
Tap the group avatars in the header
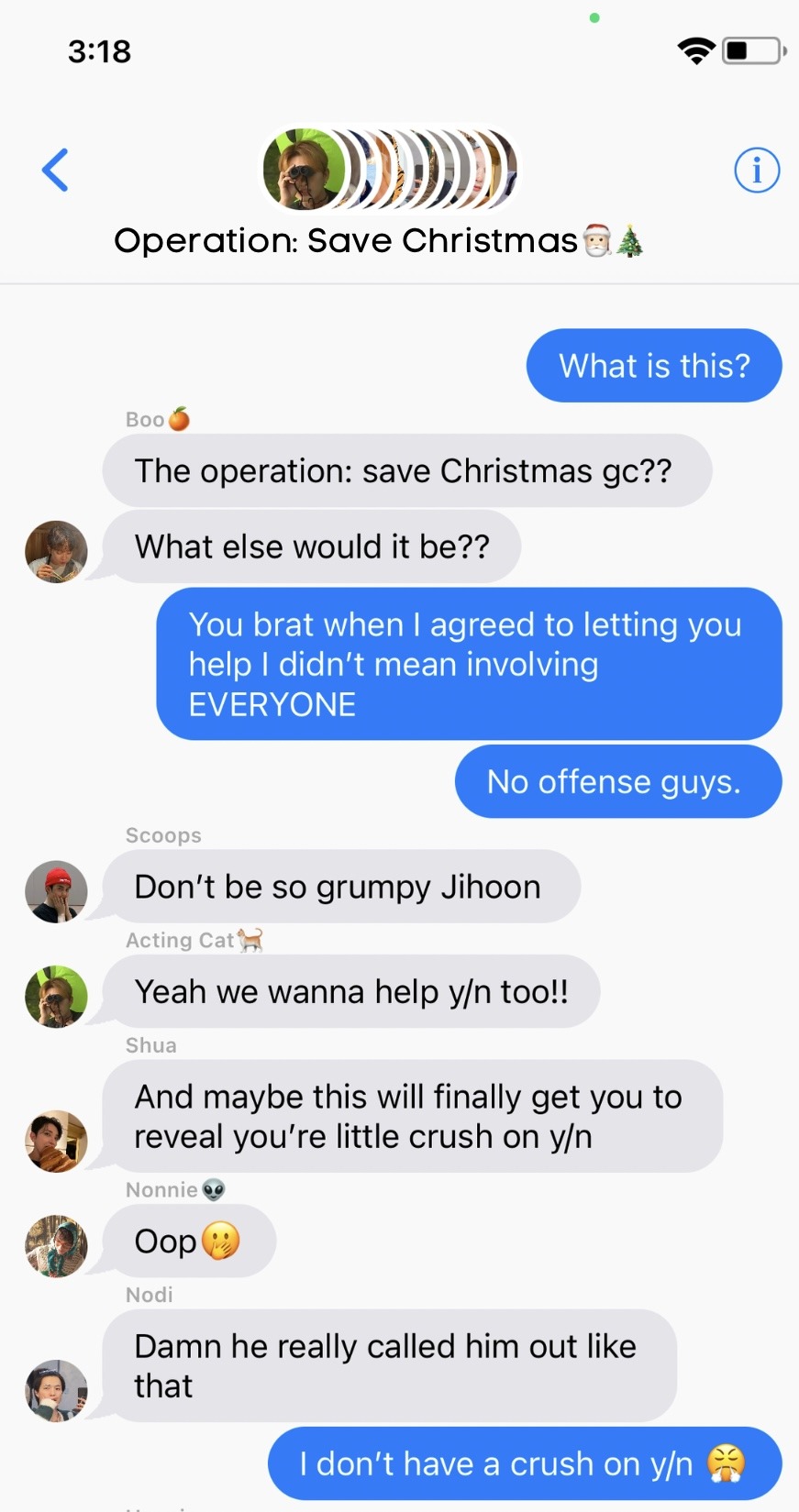click(390, 169)
